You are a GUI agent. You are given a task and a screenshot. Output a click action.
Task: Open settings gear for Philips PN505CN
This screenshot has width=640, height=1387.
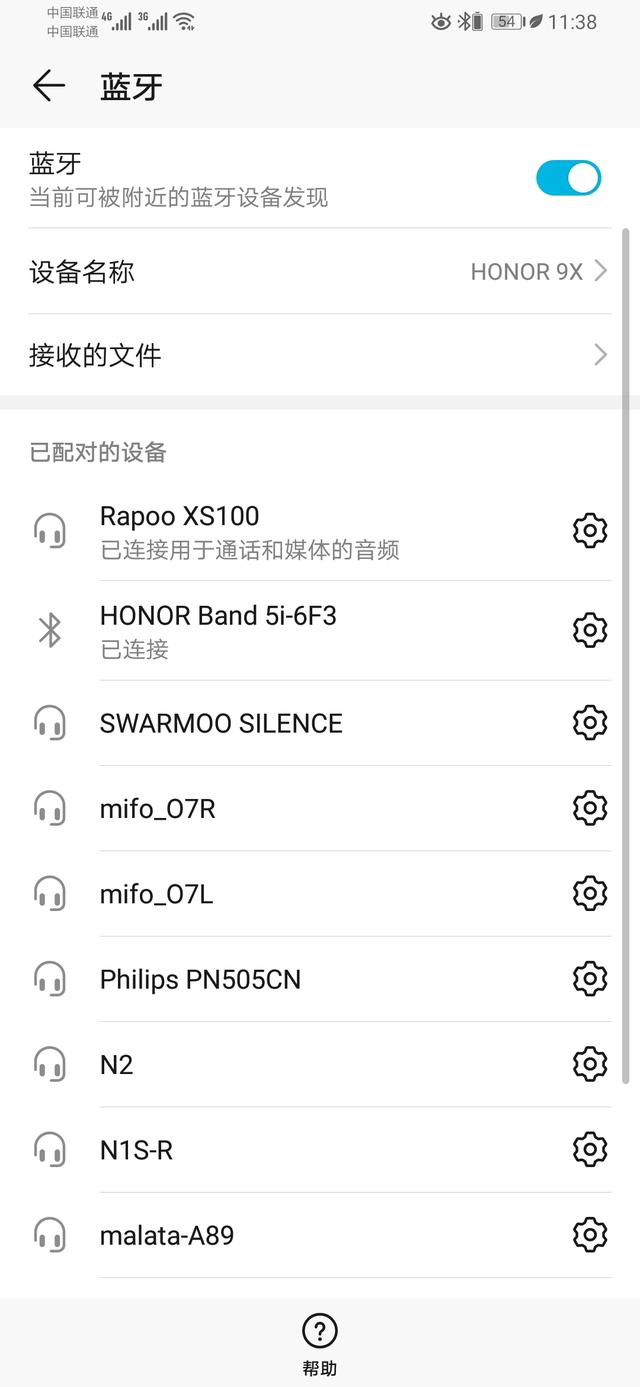590,979
